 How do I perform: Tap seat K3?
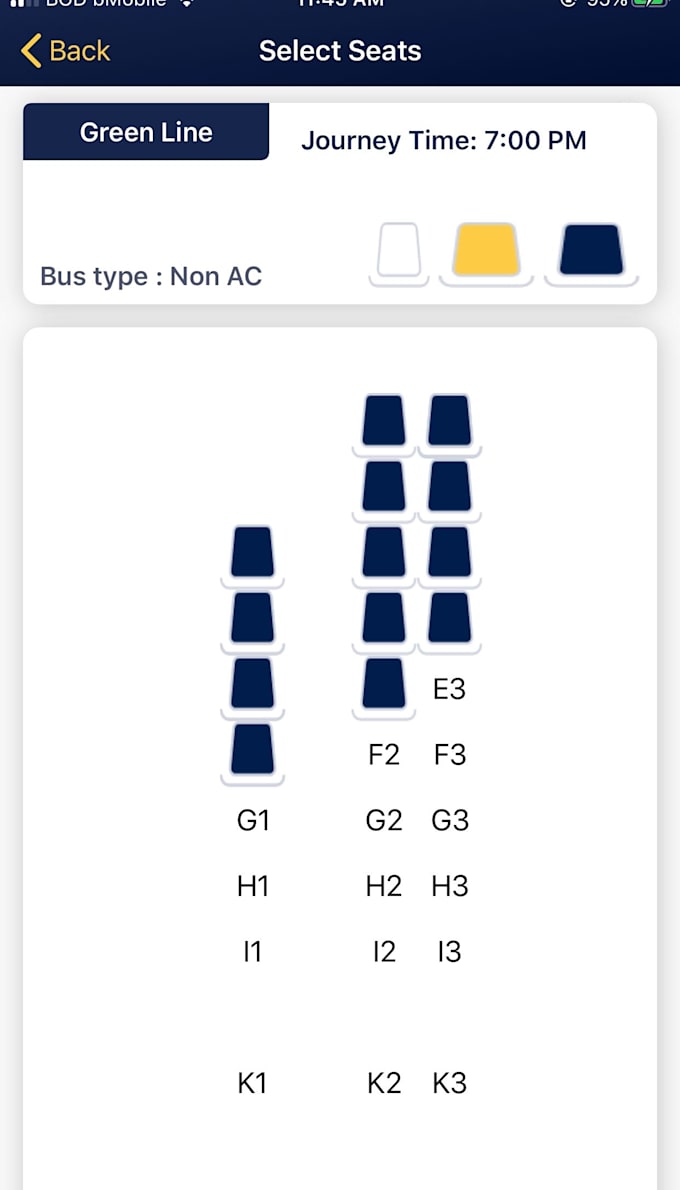450,1083
